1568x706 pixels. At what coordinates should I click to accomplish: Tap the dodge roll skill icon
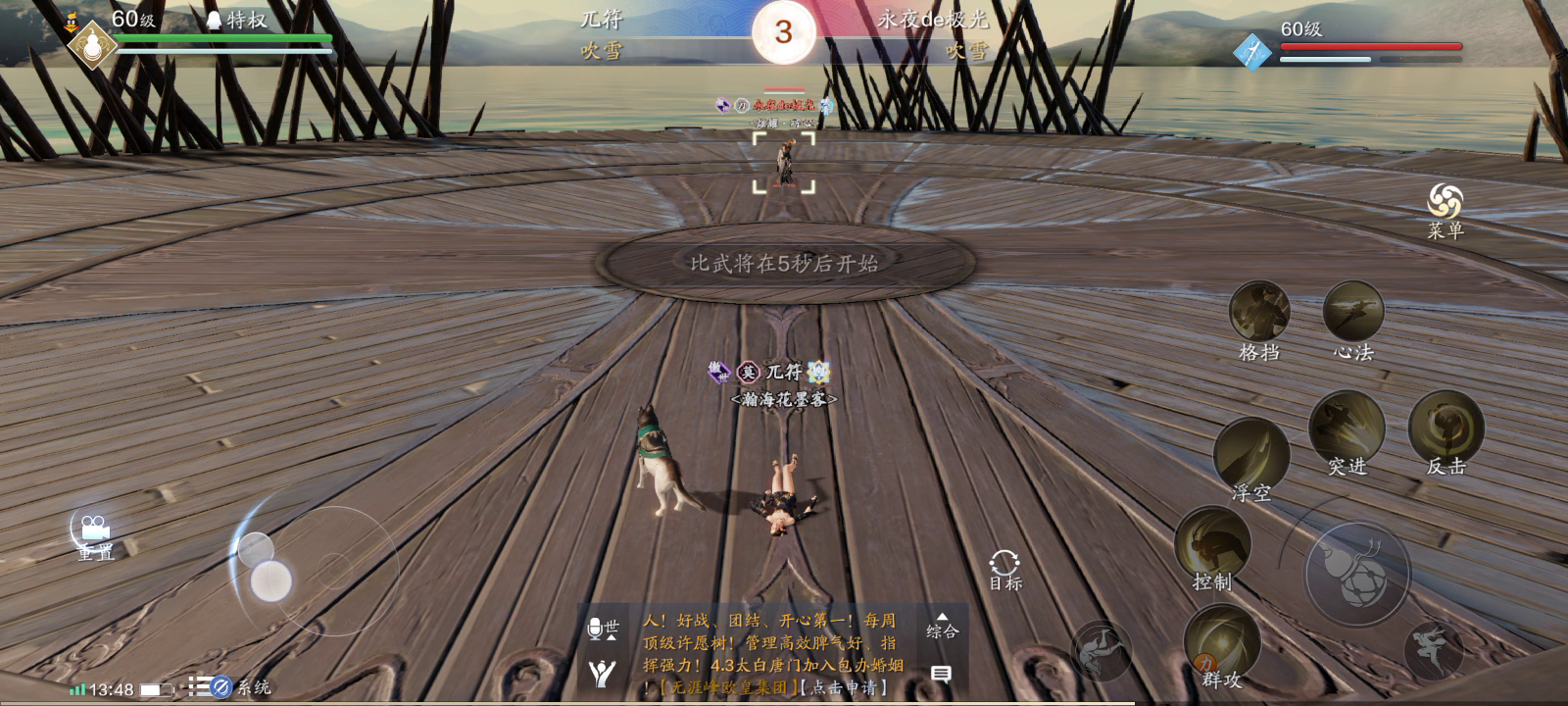pyautogui.click(x=1102, y=649)
